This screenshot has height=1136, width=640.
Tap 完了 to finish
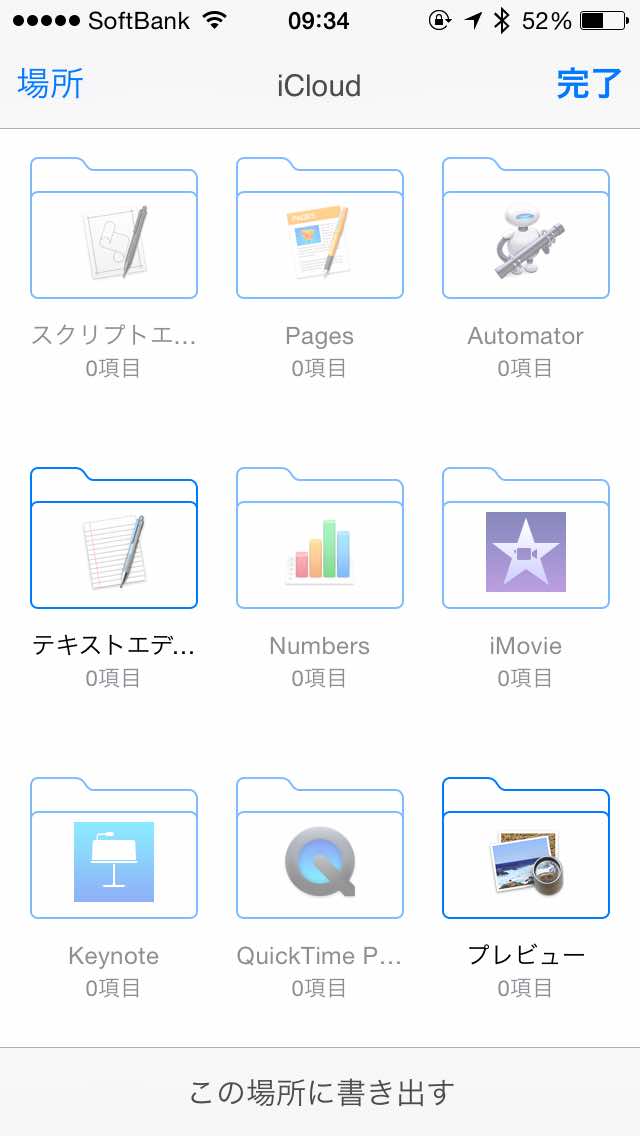click(589, 84)
